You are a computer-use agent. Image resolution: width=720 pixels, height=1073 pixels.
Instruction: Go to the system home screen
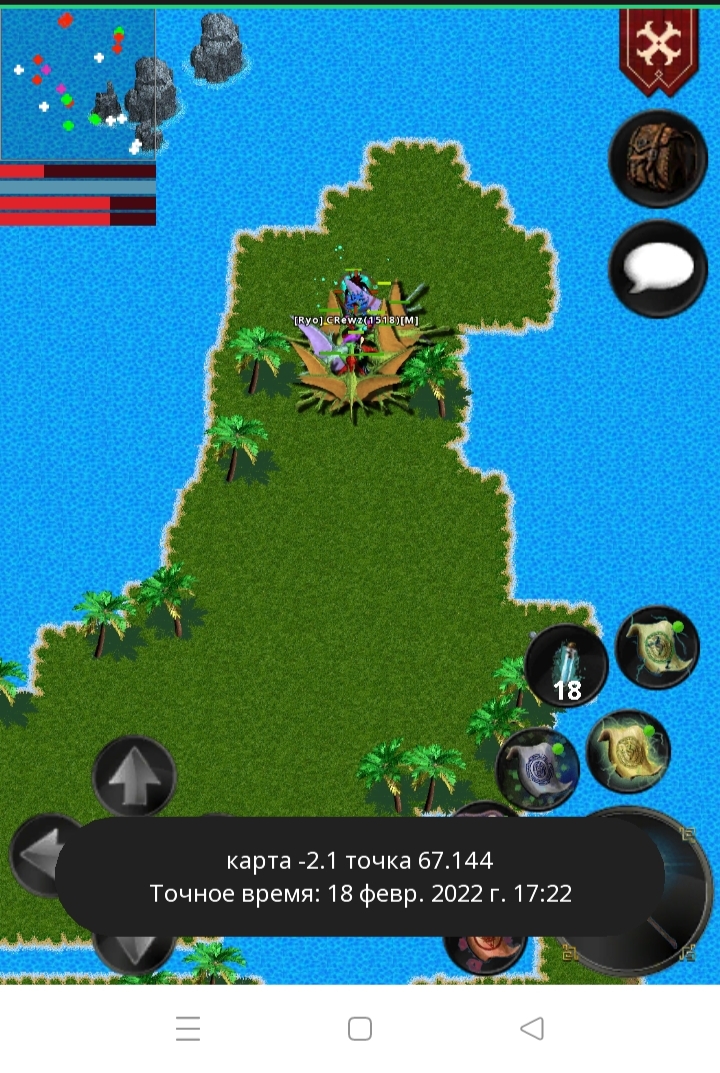pos(360,1028)
